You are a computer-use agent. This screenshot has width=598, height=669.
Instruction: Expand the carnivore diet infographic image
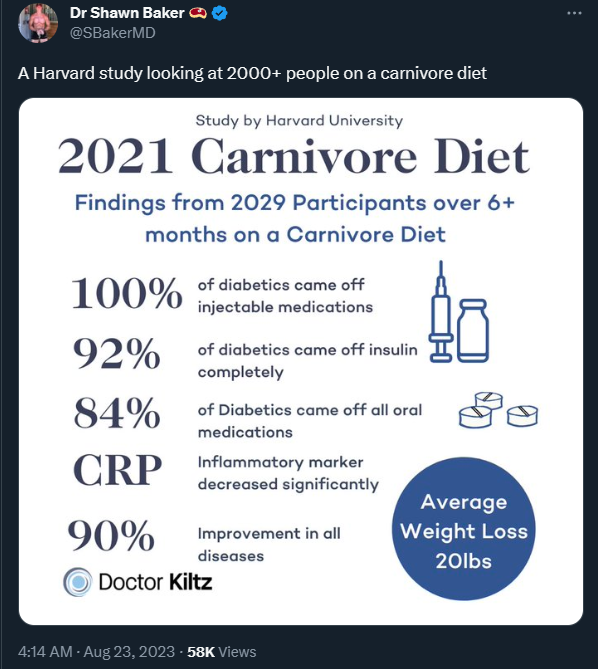[x=301, y=361]
